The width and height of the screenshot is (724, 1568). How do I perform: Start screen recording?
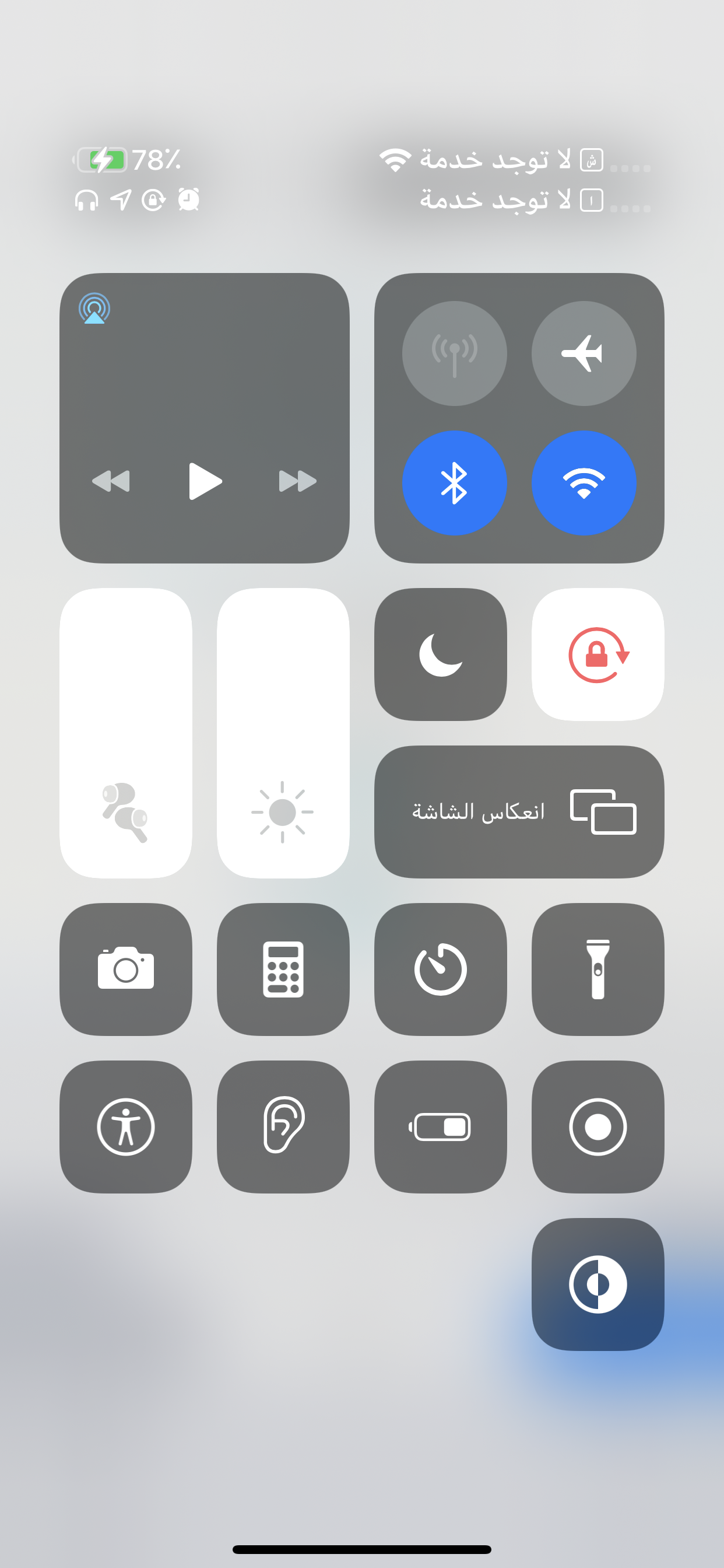pyautogui.click(x=598, y=1126)
